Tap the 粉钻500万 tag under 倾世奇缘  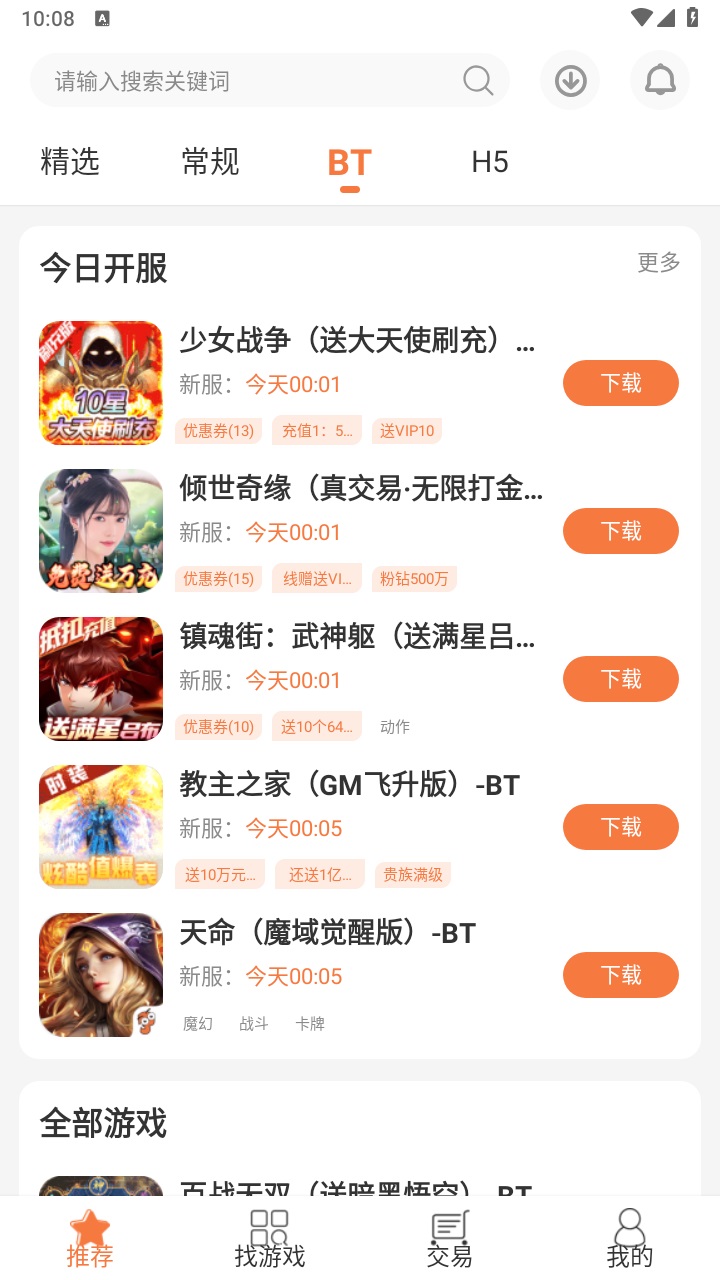click(x=414, y=578)
